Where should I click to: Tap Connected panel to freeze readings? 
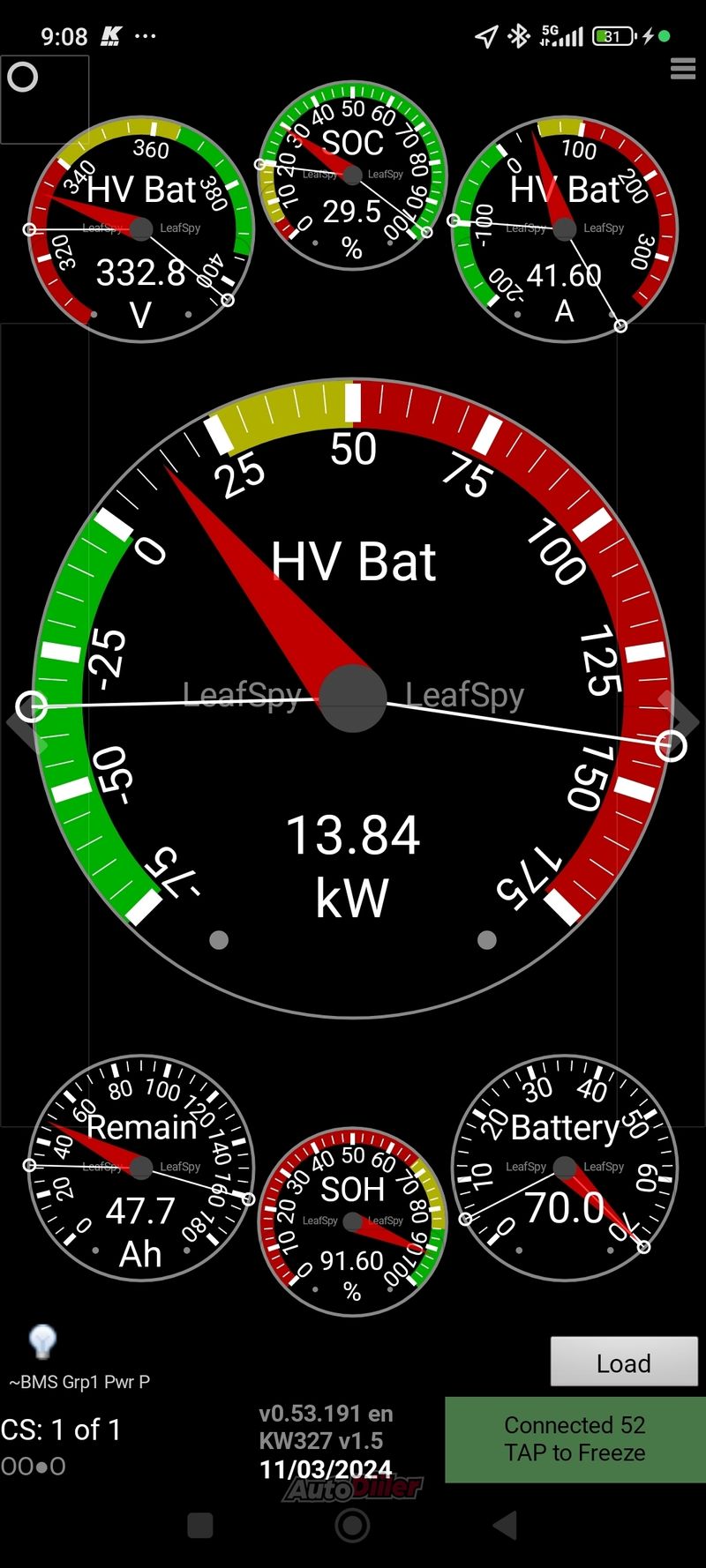[575, 1439]
